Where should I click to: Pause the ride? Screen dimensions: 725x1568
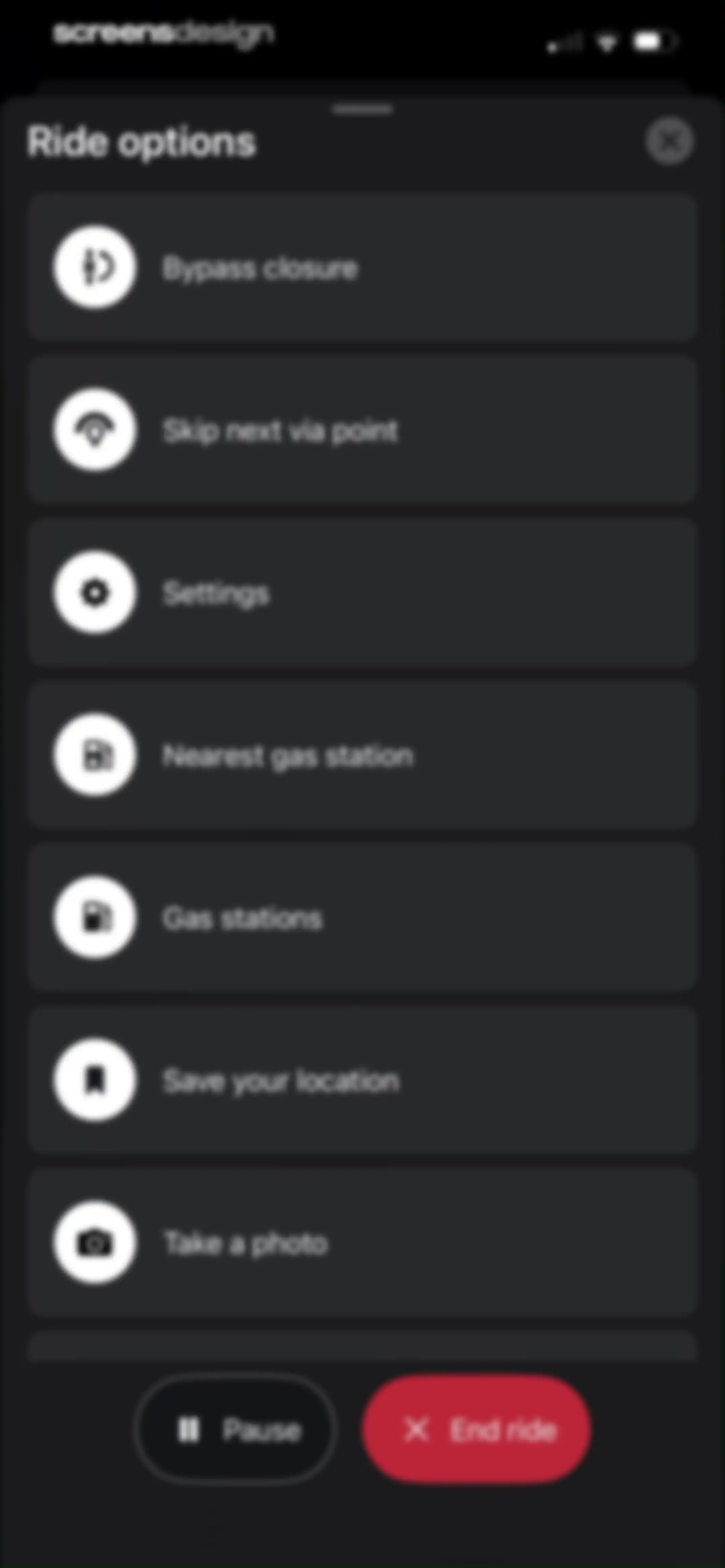tap(235, 1429)
